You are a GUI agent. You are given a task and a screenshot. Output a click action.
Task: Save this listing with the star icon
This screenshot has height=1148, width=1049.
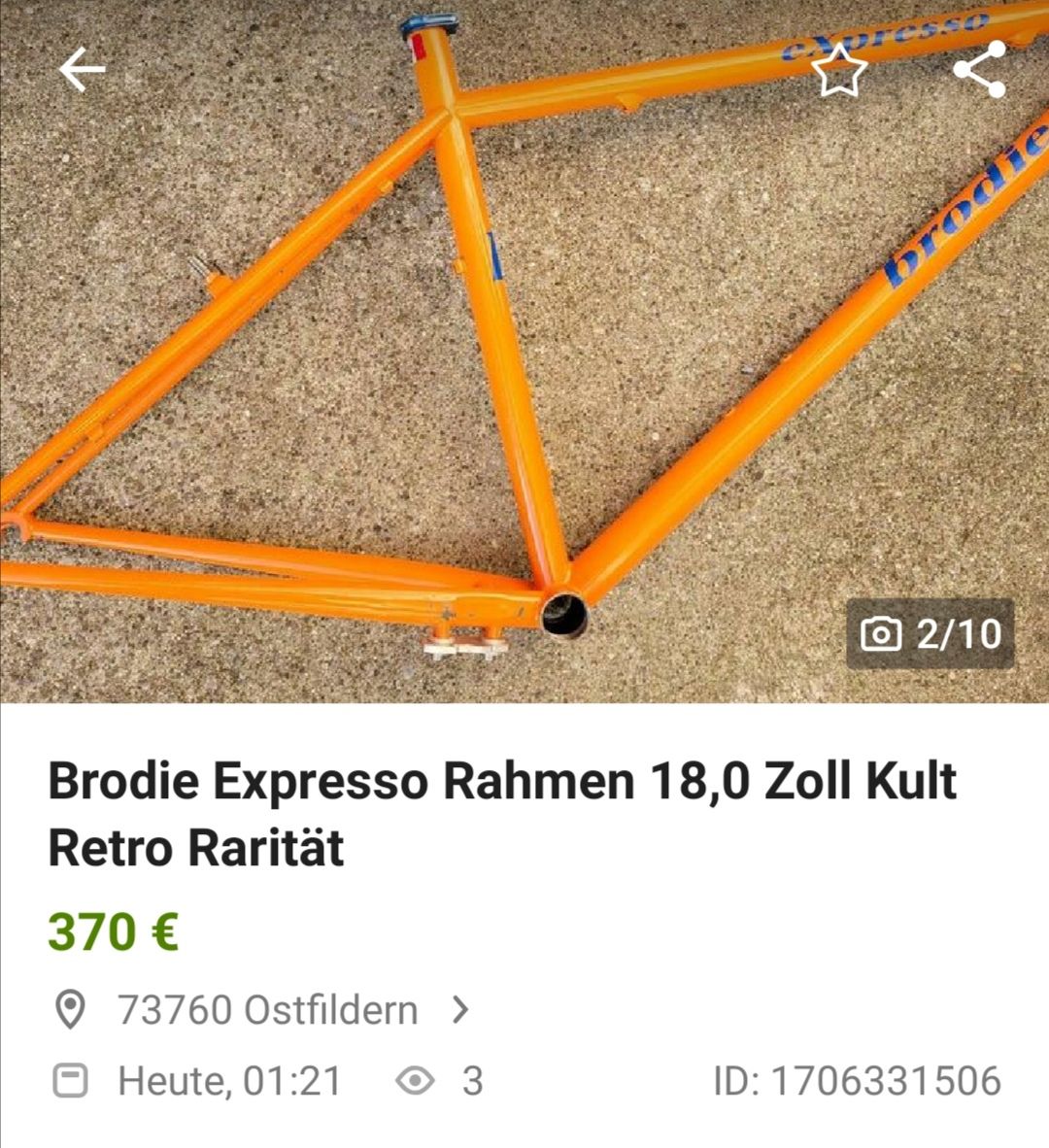pos(838,71)
